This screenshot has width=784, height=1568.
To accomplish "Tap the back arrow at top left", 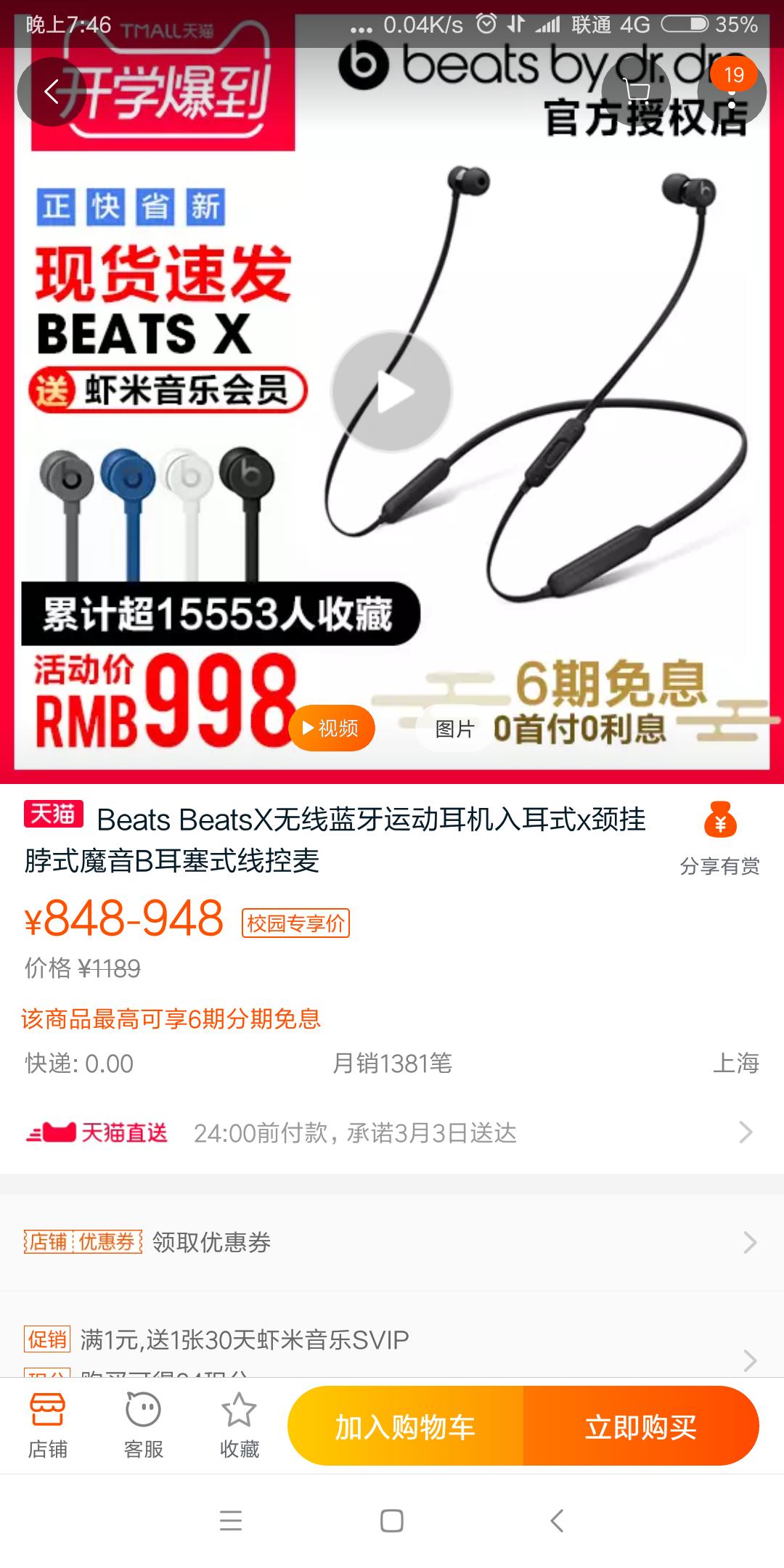I will 51,91.
